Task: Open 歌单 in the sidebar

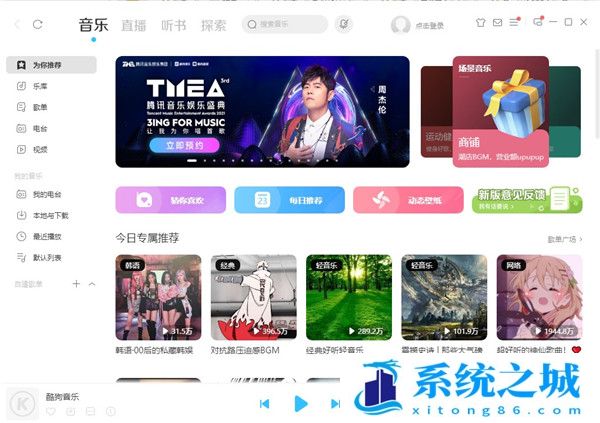Action: point(40,107)
